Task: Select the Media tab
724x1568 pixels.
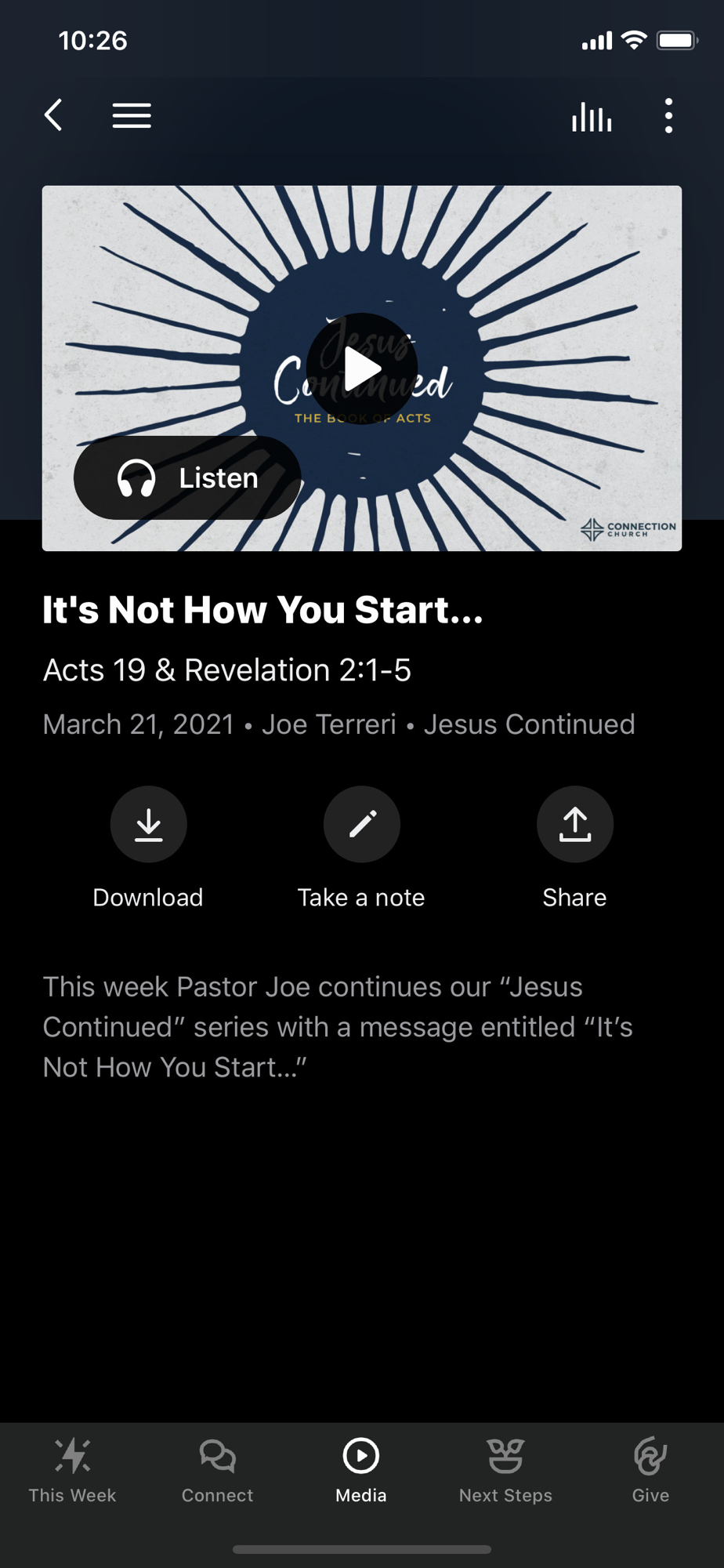Action: coord(361,1471)
